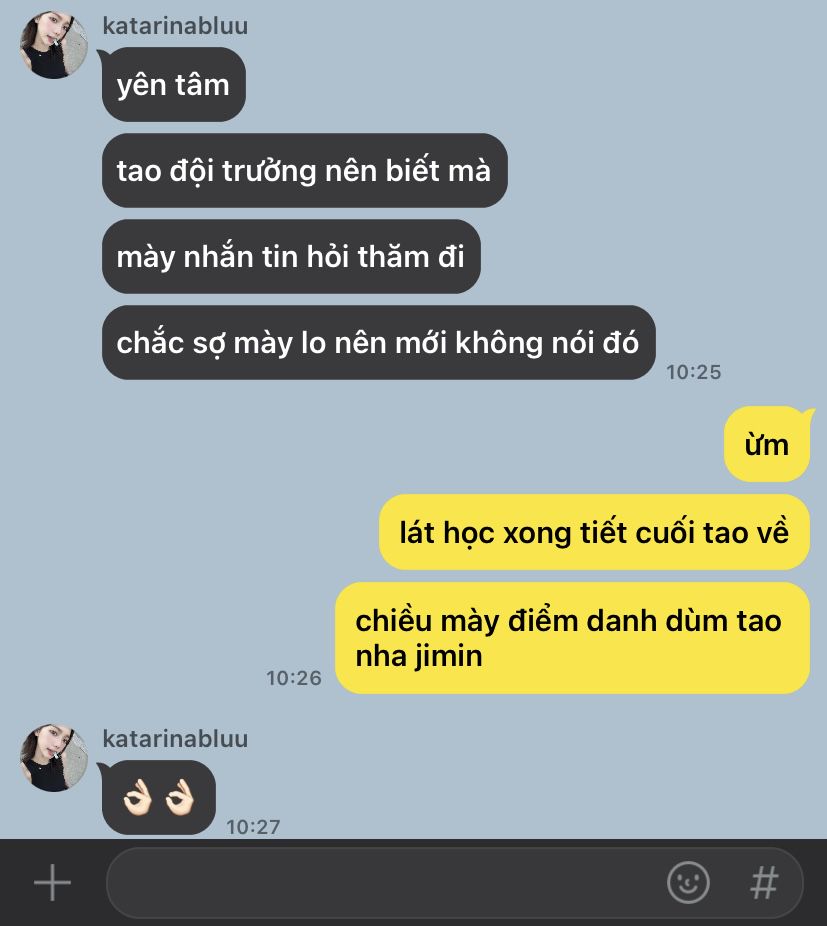Open katarinabluu's avatar beside "yên tâm"

[54, 45]
